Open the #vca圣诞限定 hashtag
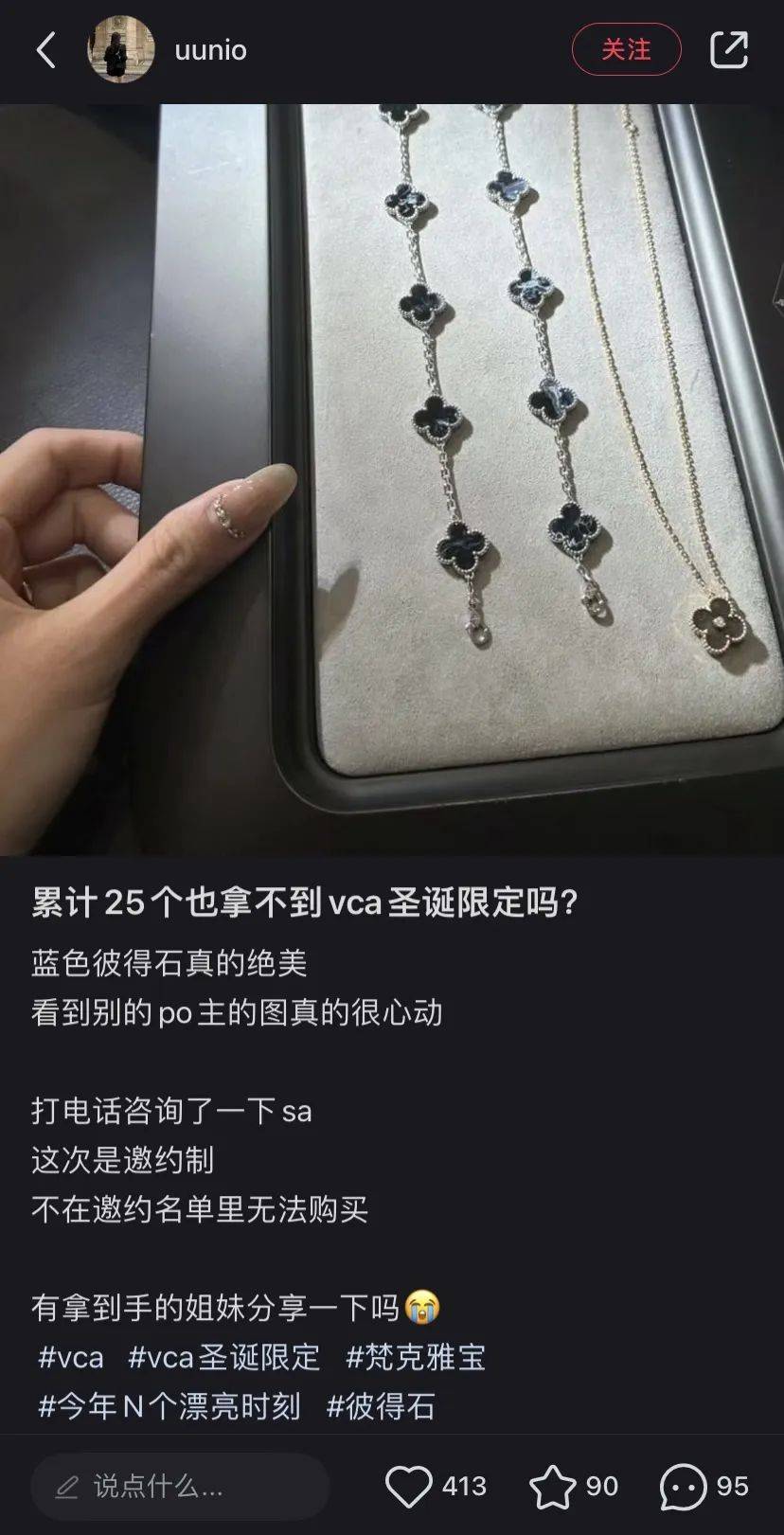The height and width of the screenshot is (1535, 784). coord(224,1357)
